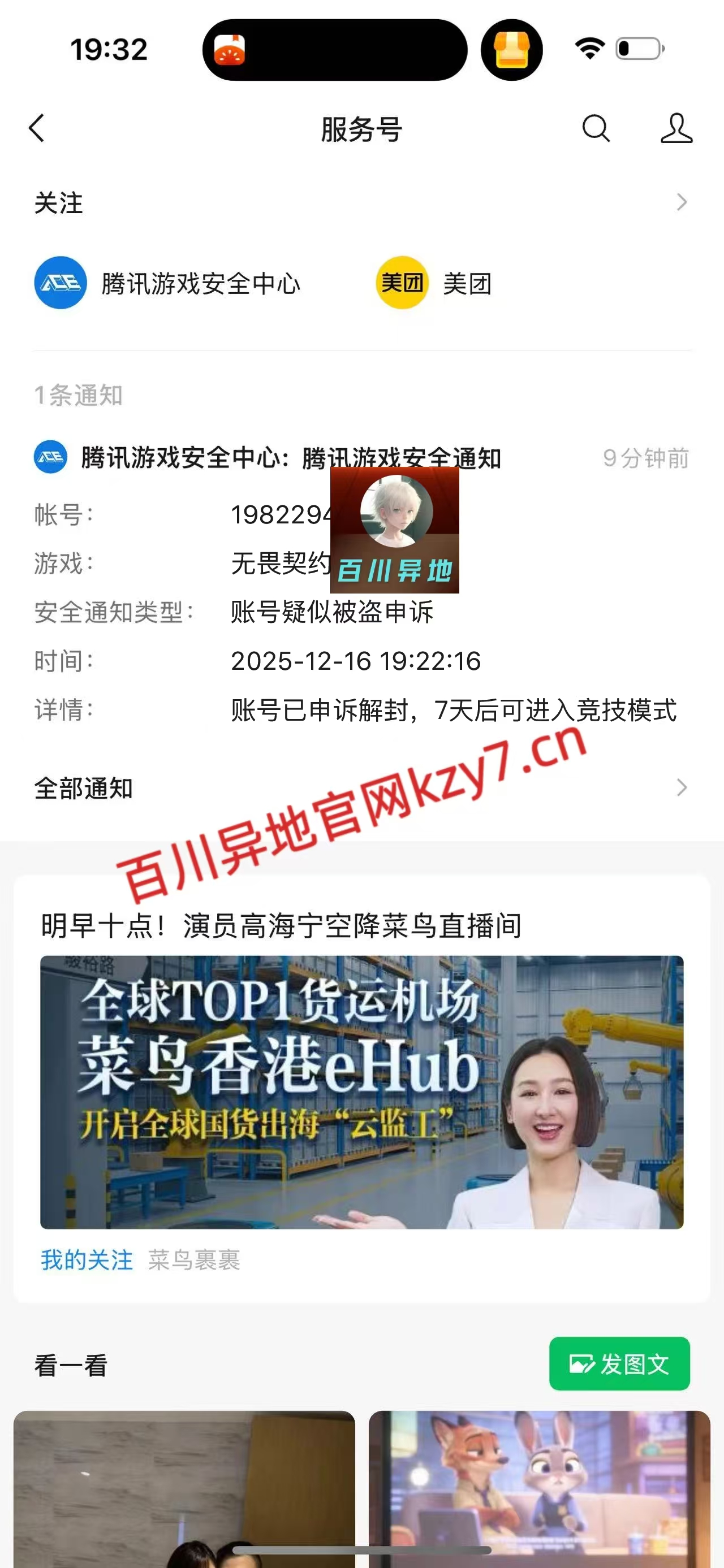The height and width of the screenshot is (1568, 724).
Task: Open search in 服务号
Action: pos(596,128)
